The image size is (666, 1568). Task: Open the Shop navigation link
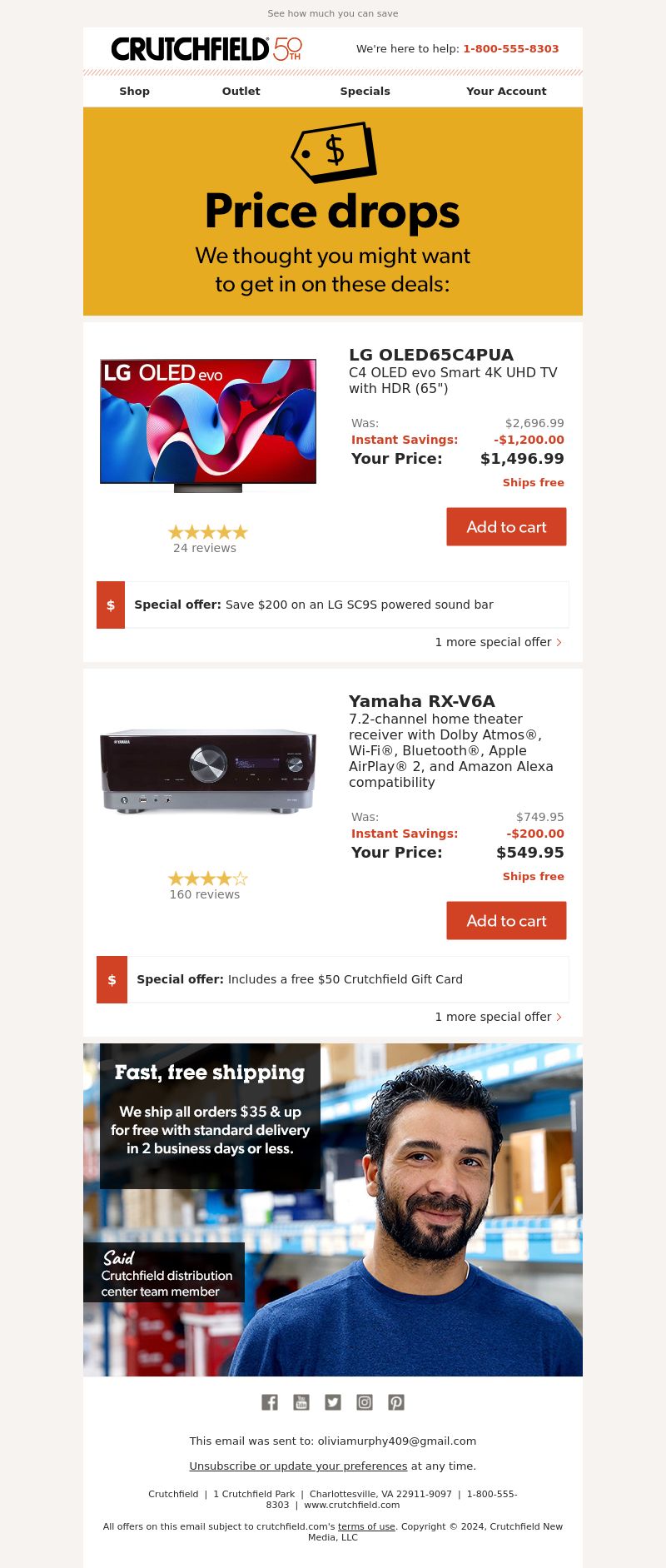(x=134, y=91)
